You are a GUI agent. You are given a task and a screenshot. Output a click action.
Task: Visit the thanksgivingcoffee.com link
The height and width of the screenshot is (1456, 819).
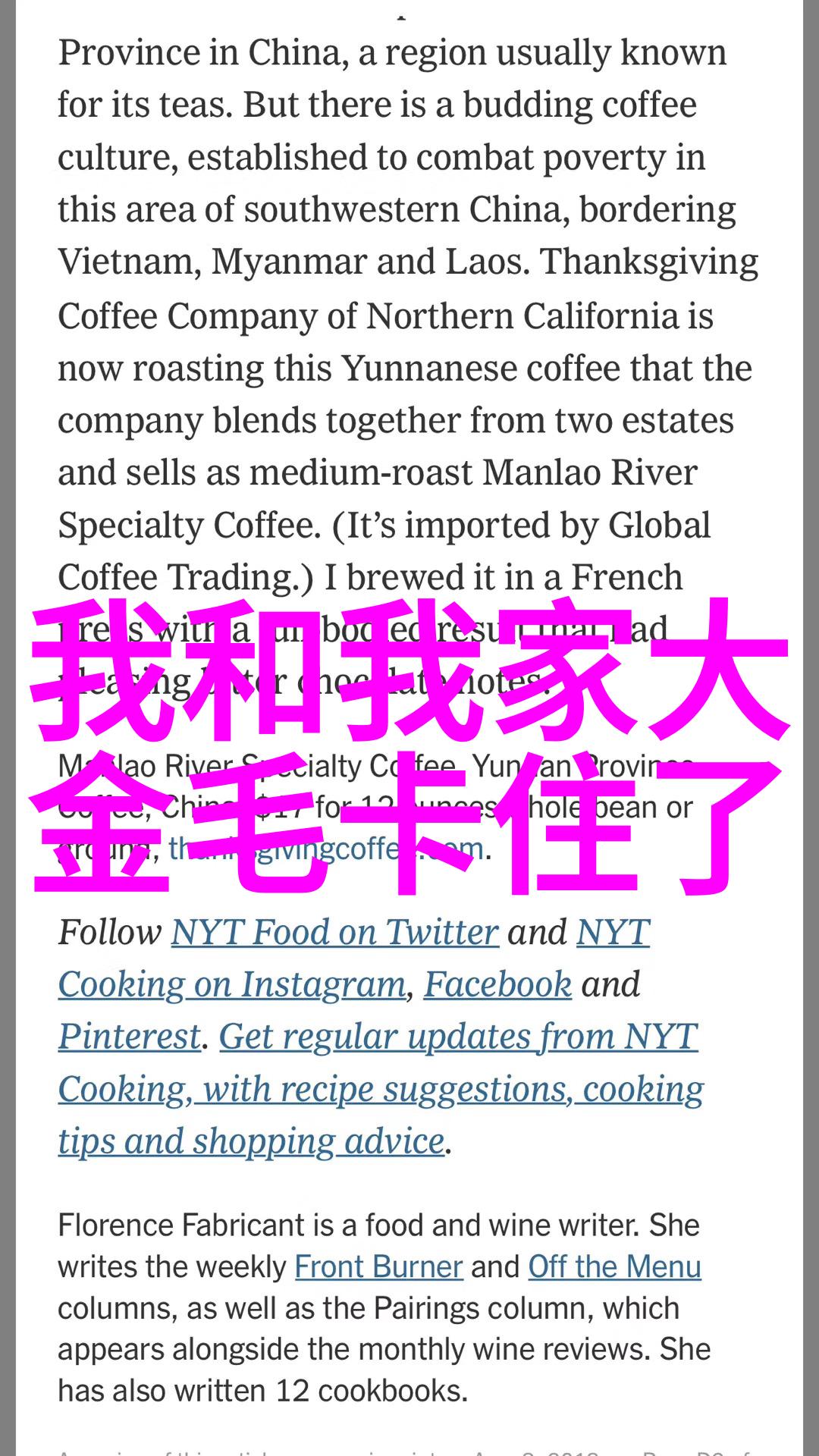coord(326,849)
